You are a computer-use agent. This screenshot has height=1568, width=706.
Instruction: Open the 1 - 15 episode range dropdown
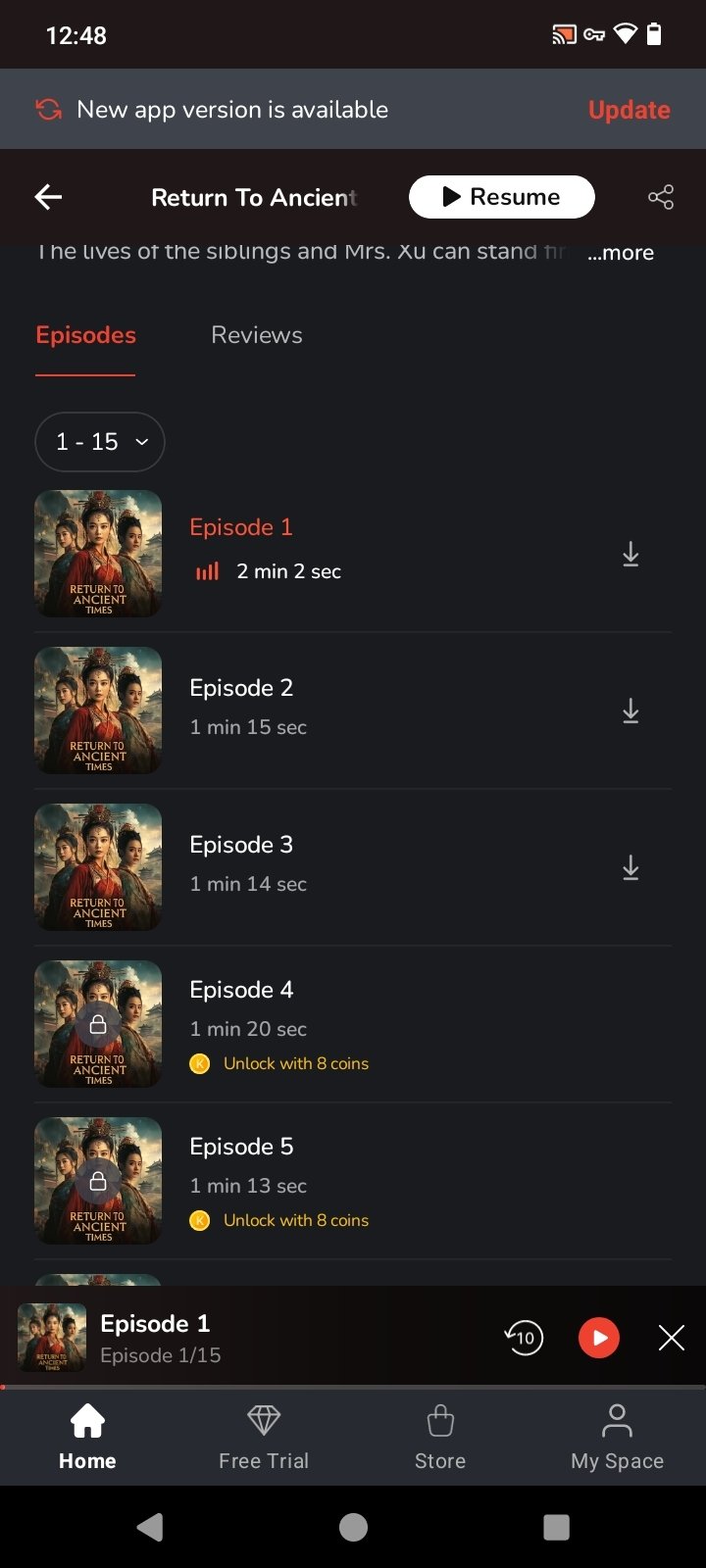[100, 442]
